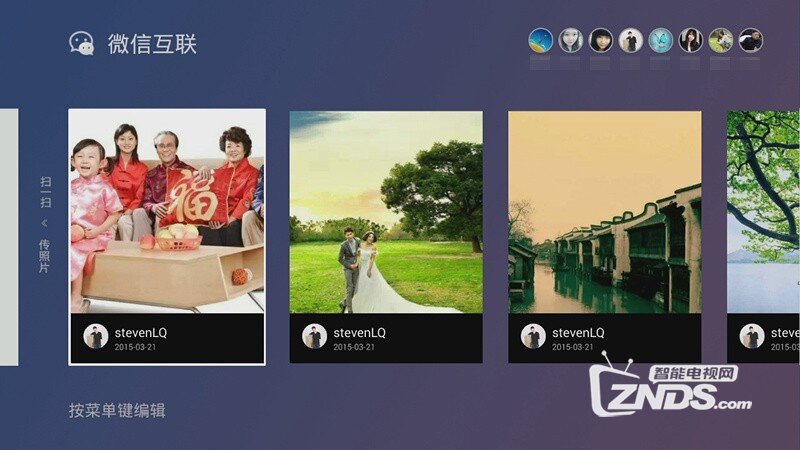The width and height of the screenshot is (800, 450).
Task: Select the butterfly avatar
Action: point(660,40)
